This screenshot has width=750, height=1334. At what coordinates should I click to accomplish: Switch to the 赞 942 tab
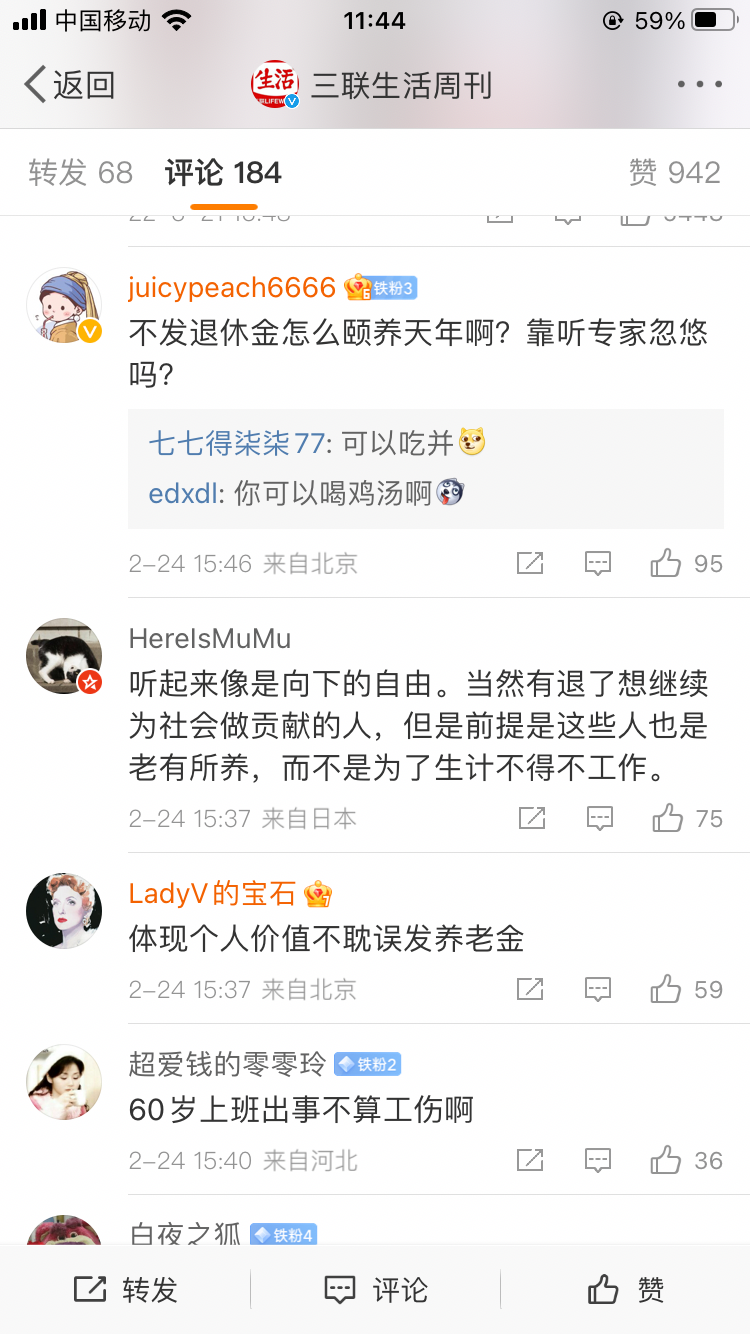coord(675,173)
